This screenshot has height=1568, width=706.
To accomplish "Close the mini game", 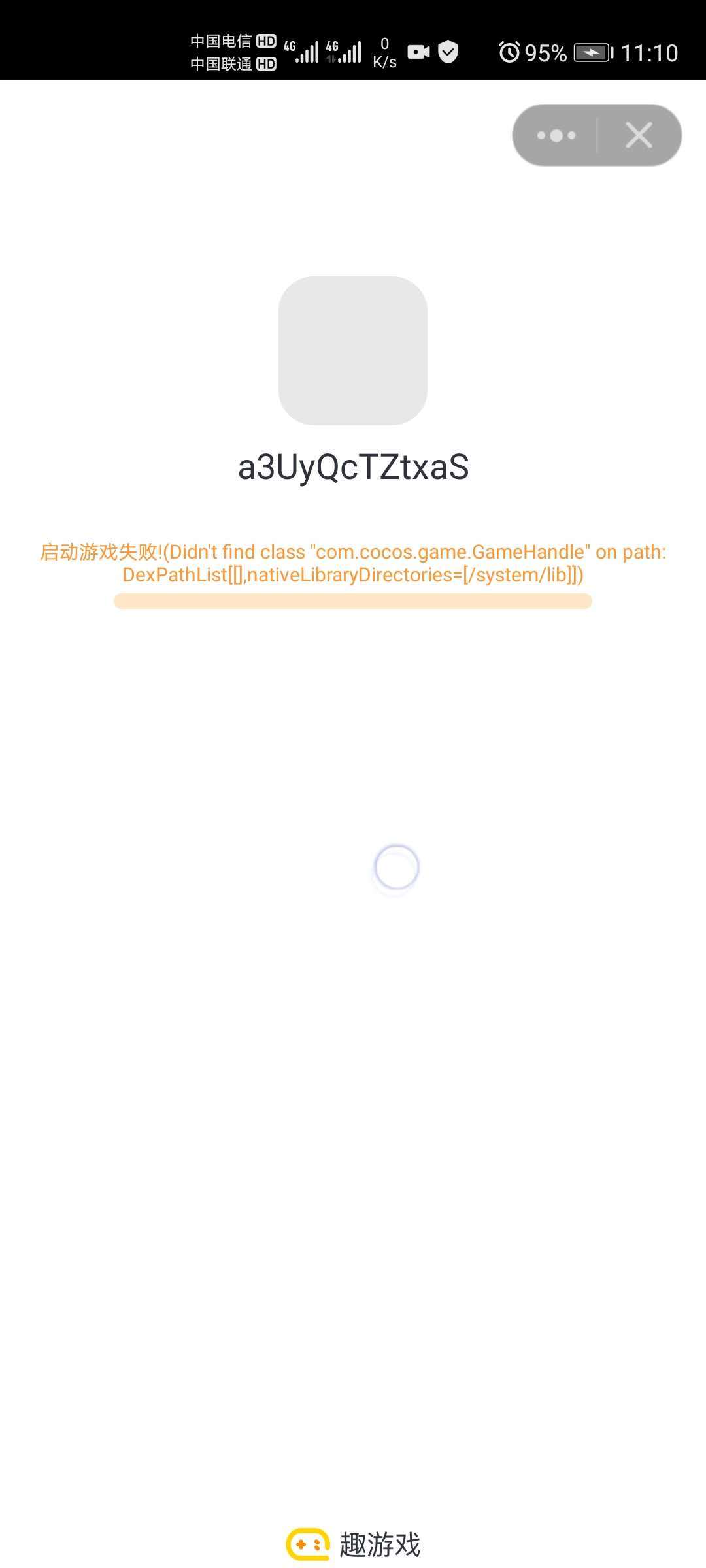I will pyautogui.click(x=639, y=135).
